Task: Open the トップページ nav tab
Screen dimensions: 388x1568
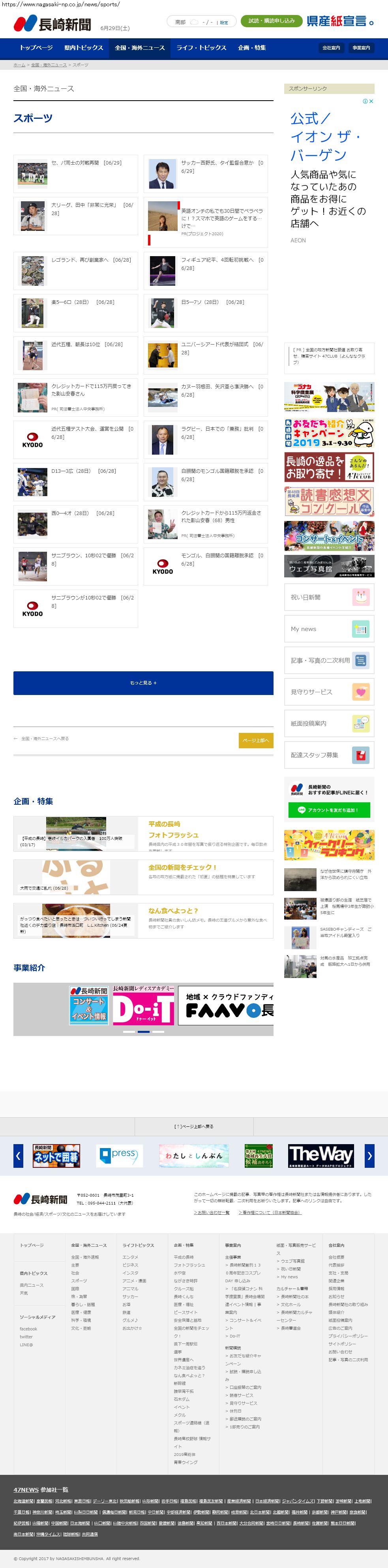Action: 36,47
